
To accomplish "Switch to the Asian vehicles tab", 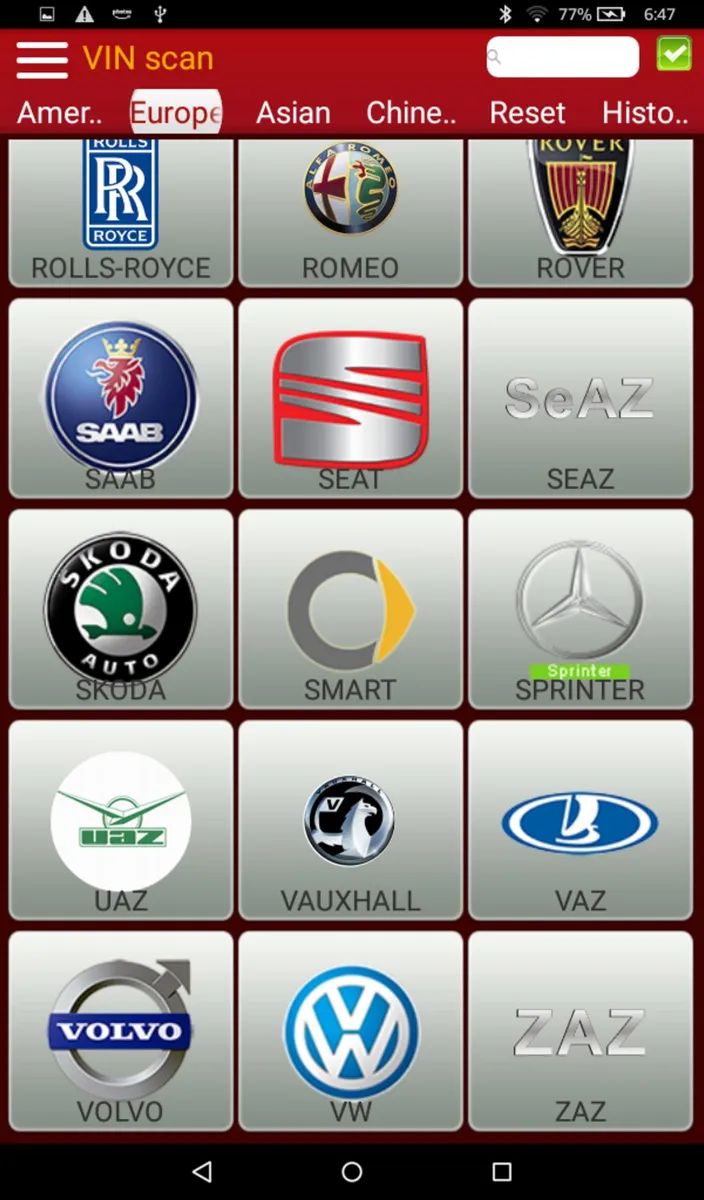I will click(293, 112).
